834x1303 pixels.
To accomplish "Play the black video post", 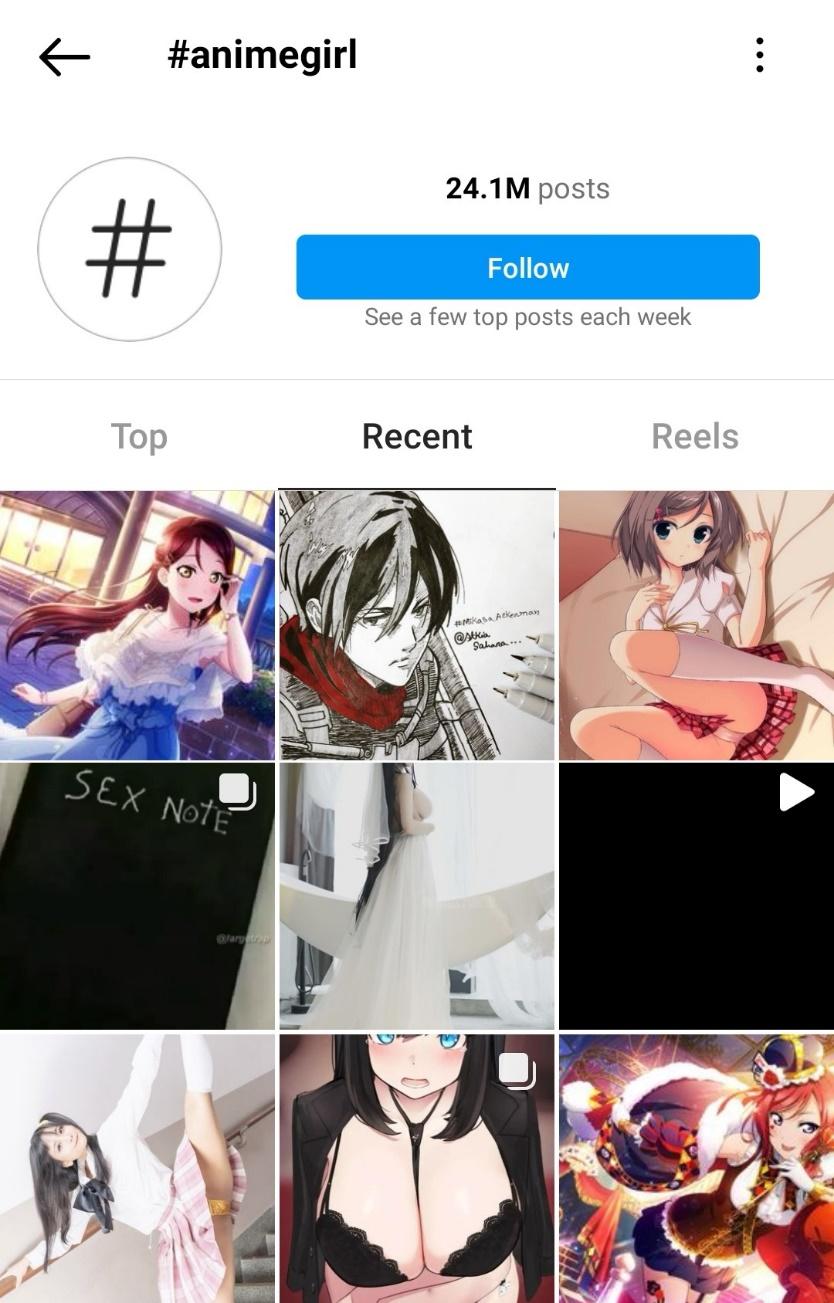I will tap(696, 896).
